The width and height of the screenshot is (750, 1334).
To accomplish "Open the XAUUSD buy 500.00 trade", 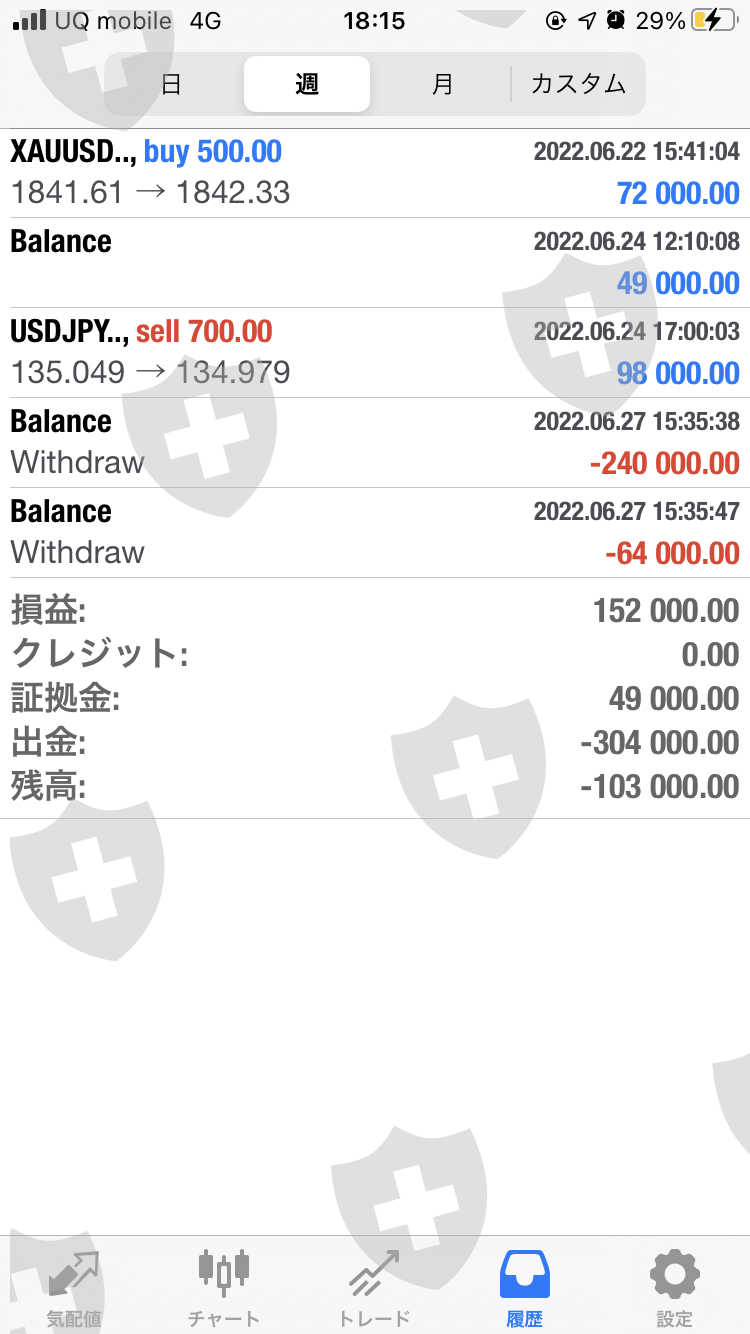I will coord(375,173).
